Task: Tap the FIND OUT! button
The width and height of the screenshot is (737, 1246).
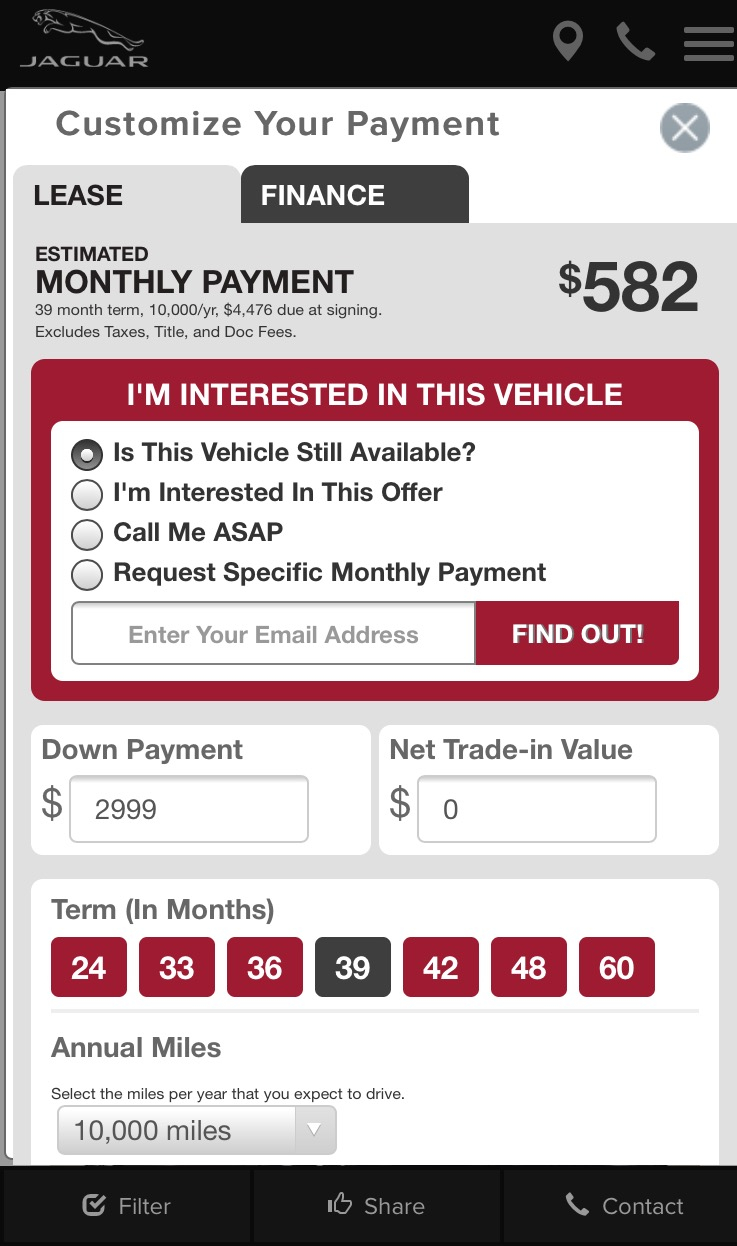Action: pyautogui.click(x=577, y=633)
